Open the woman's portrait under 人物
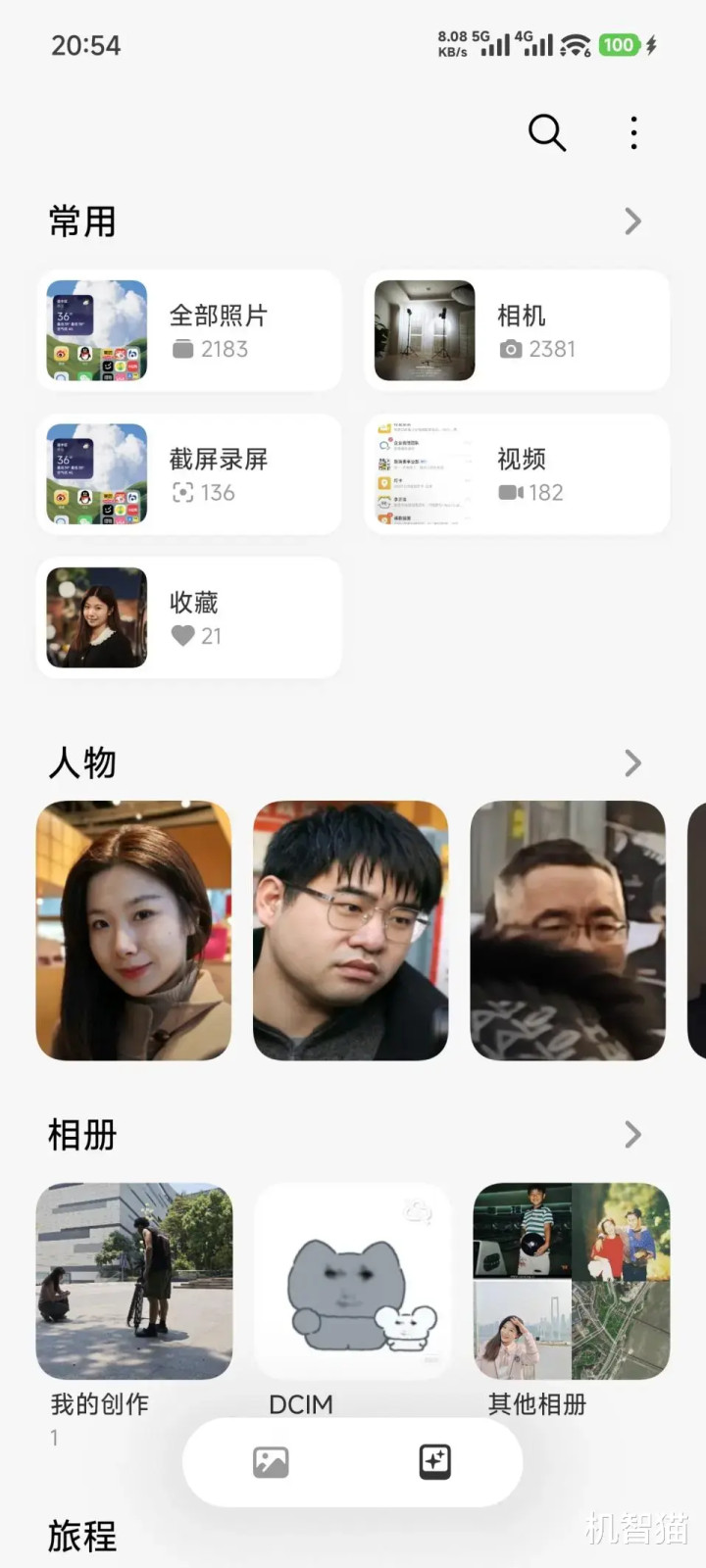Image resolution: width=706 pixels, height=1568 pixels. click(x=134, y=930)
